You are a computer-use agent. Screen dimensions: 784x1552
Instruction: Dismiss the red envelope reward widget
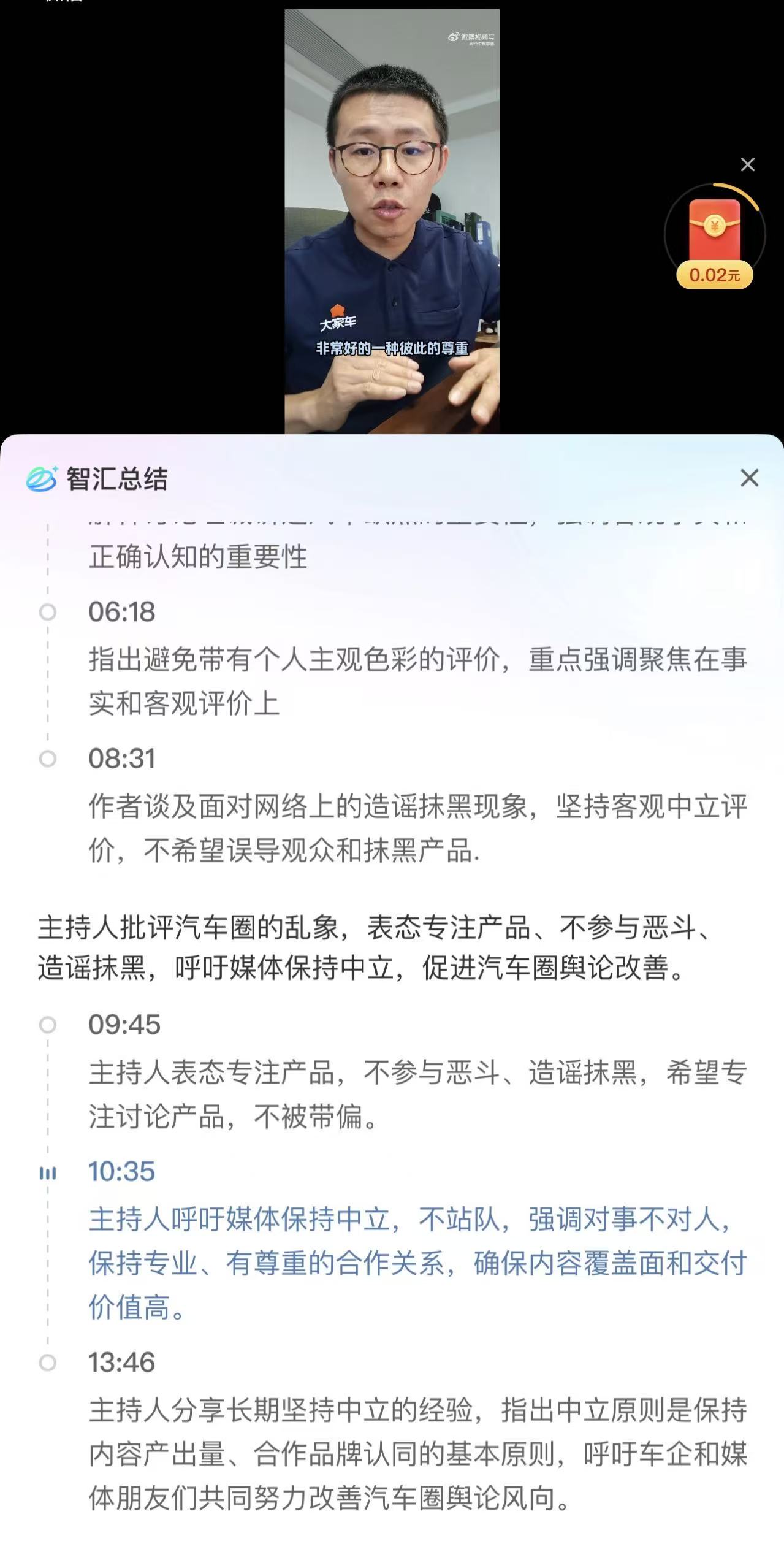point(747,164)
